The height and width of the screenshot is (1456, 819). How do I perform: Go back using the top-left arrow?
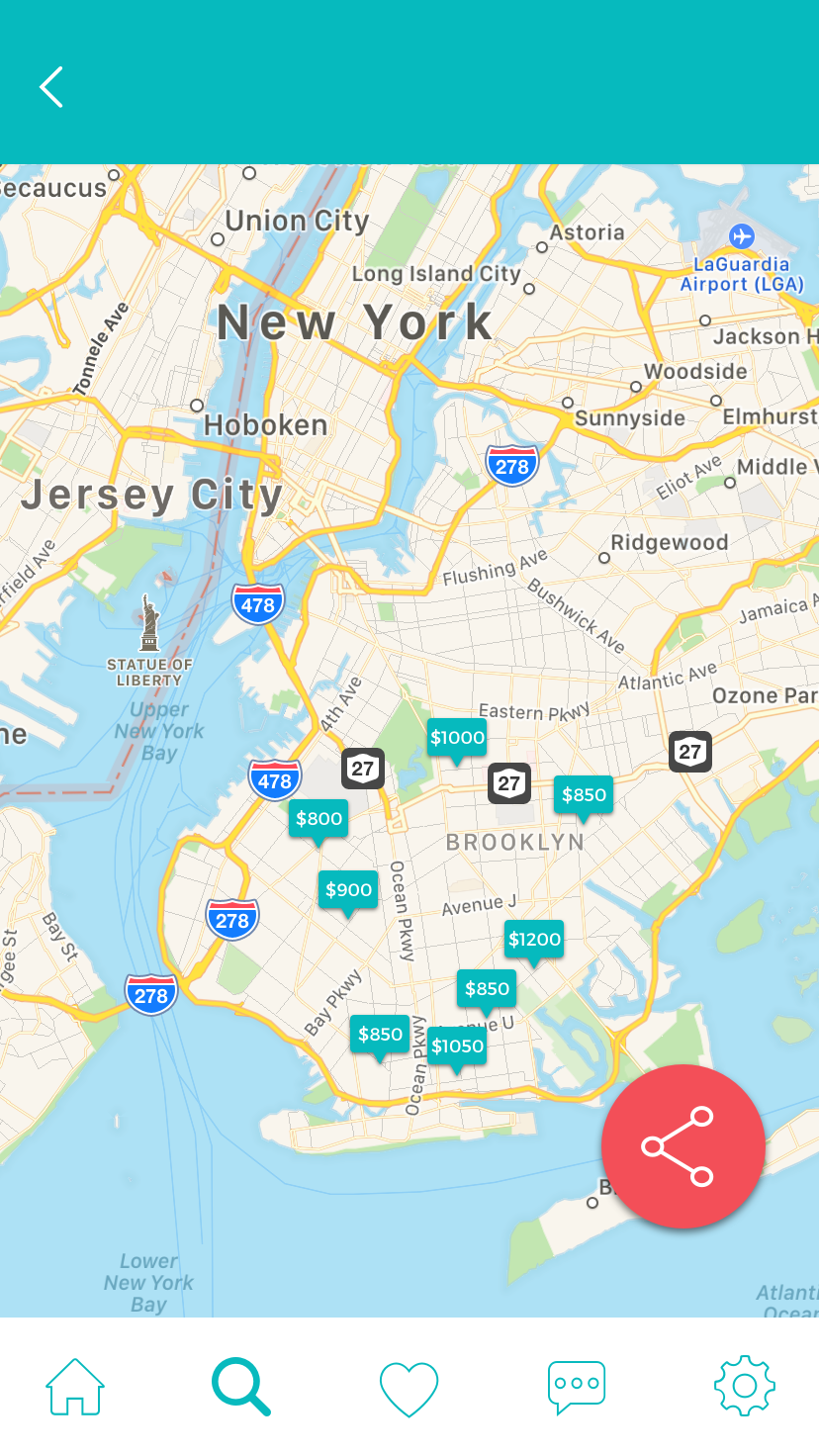point(51,87)
